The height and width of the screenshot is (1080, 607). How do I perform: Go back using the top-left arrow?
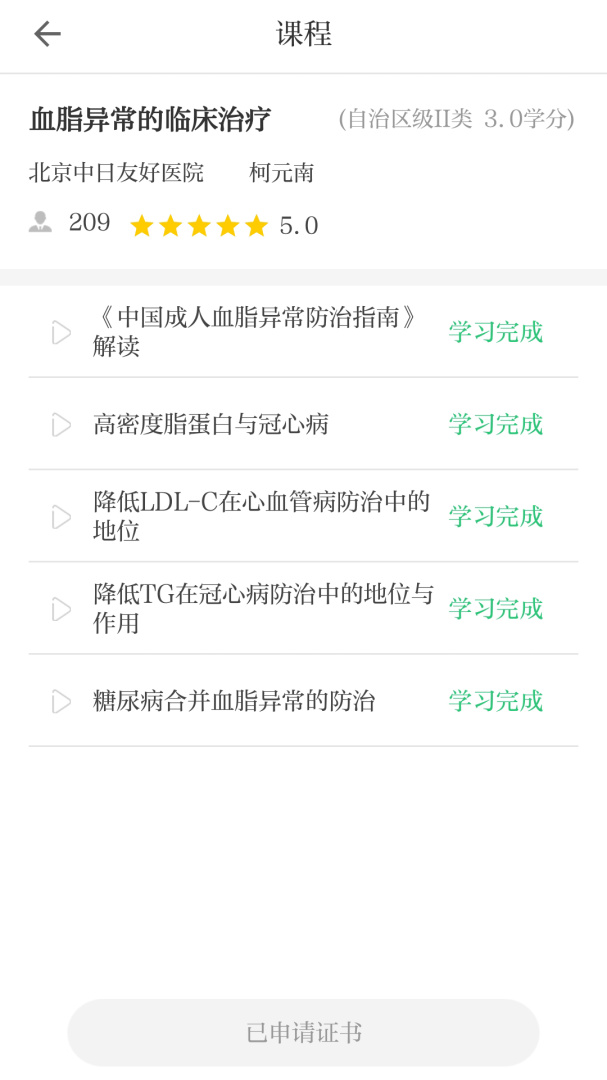click(47, 35)
